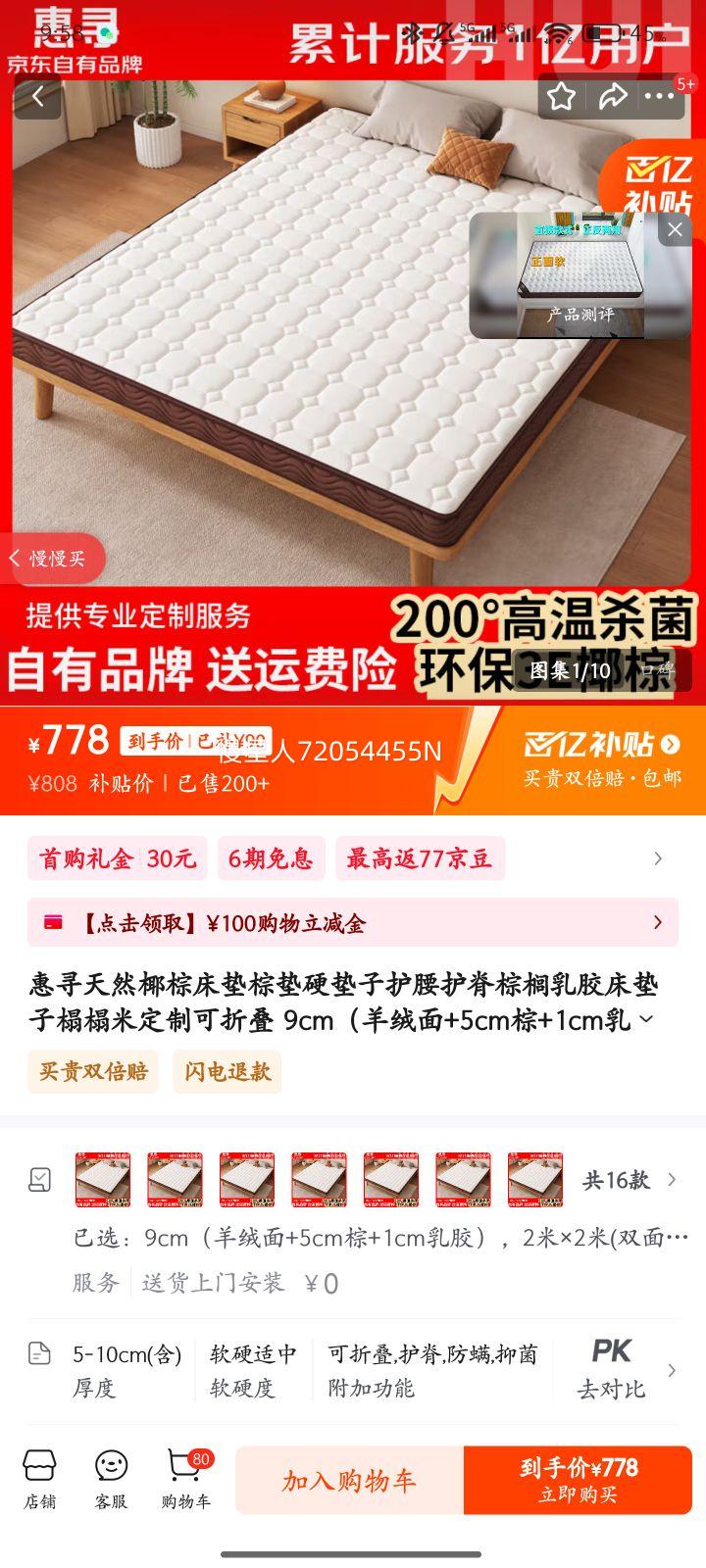This screenshot has height=1568, width=706.
Task: Open the red coupon card icon
Action: point(52,922)
